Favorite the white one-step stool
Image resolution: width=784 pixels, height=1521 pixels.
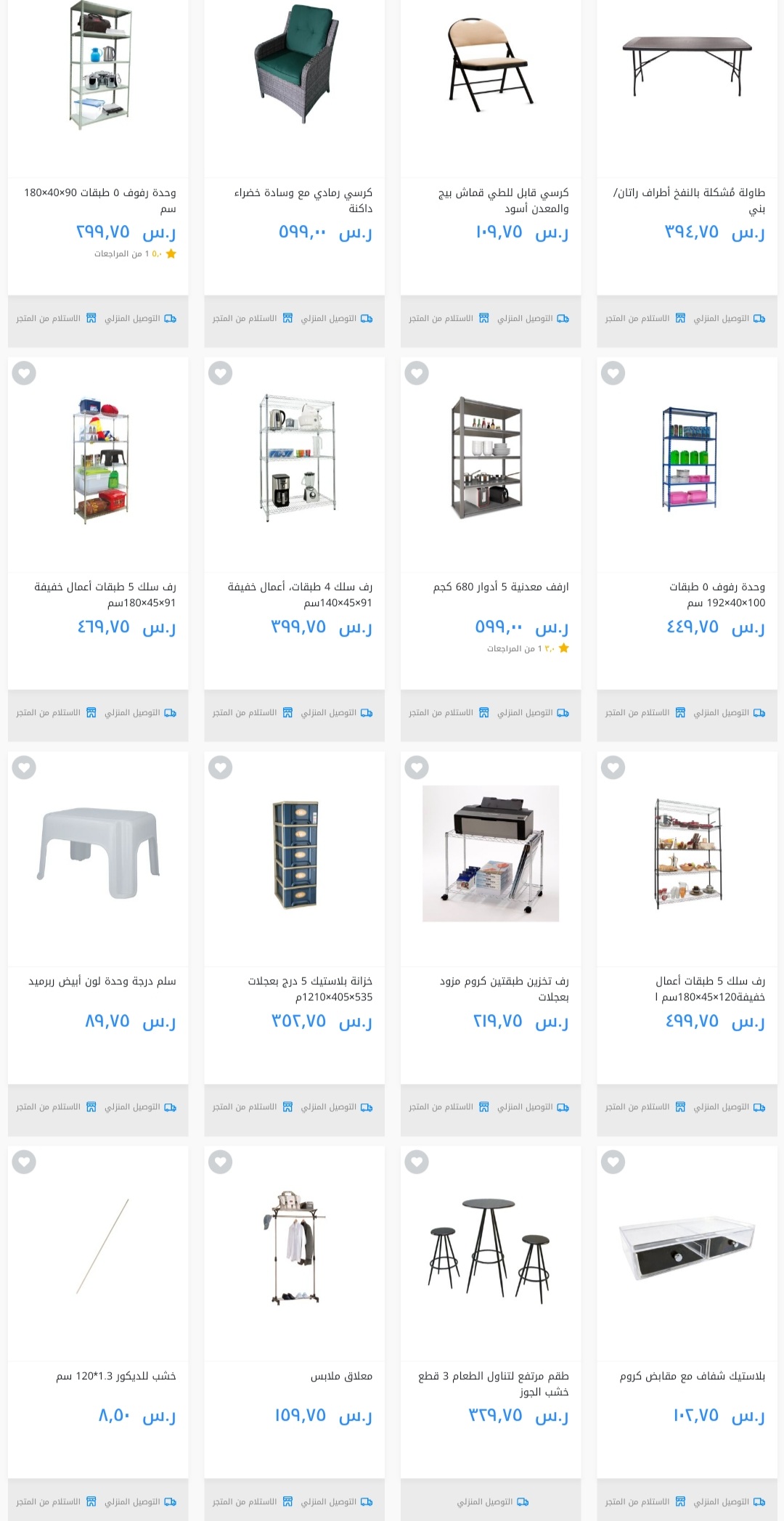[x=24, y=767]
